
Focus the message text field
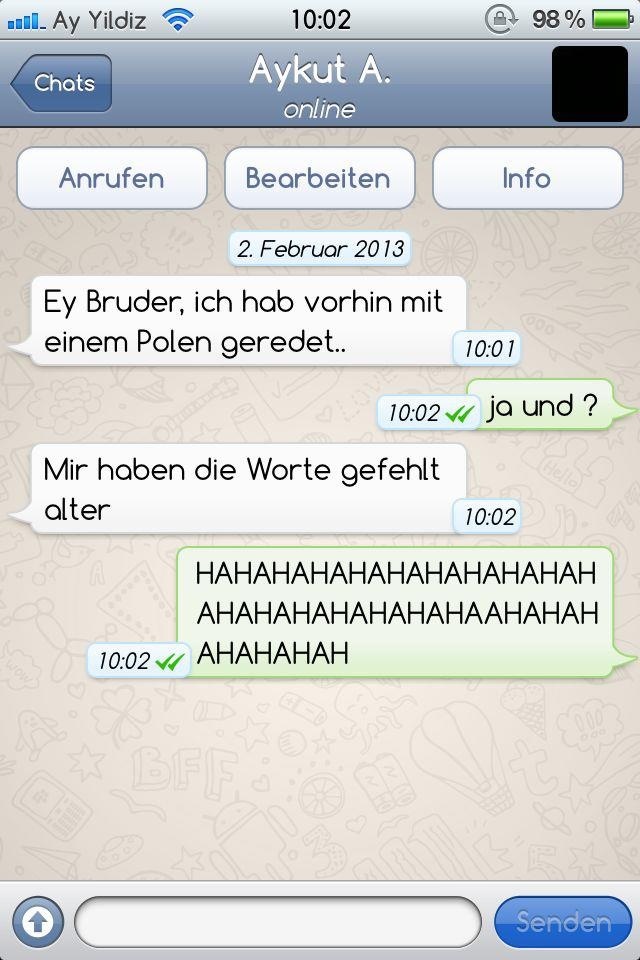(278, 922)
